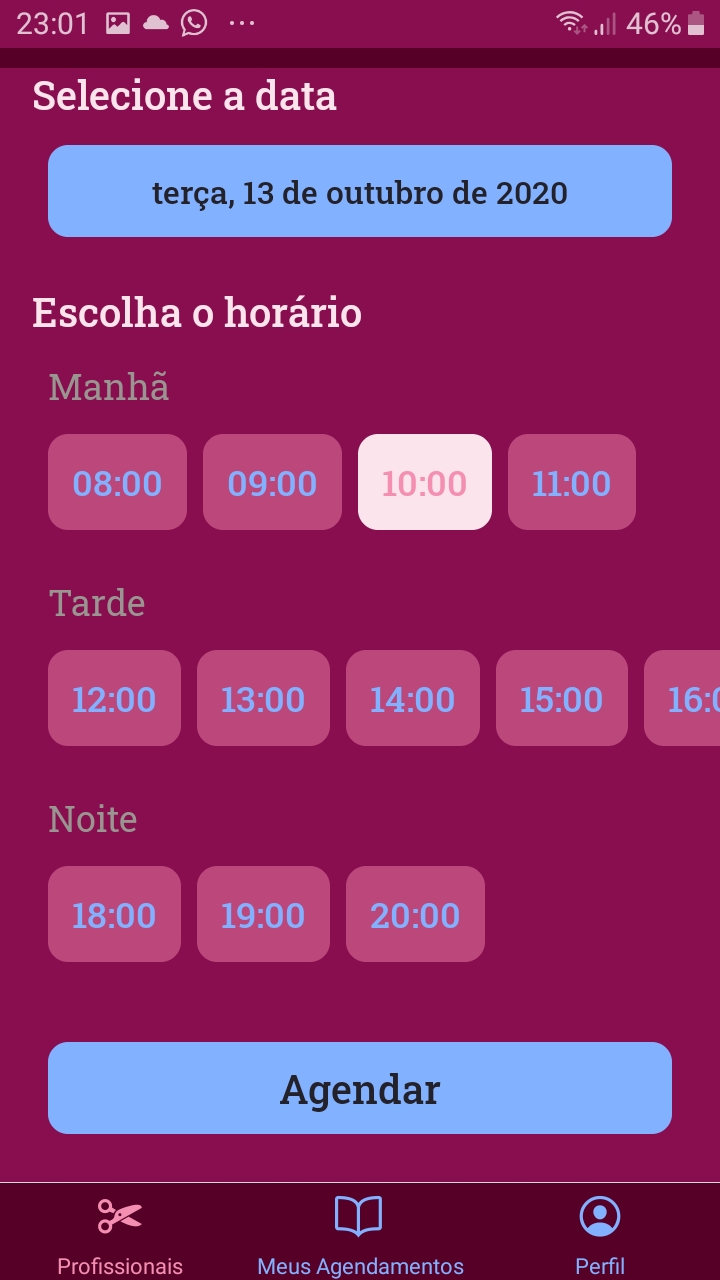Switch to the Profissionais tab
Screen dimensions: 720x1280
[120, 1235]
